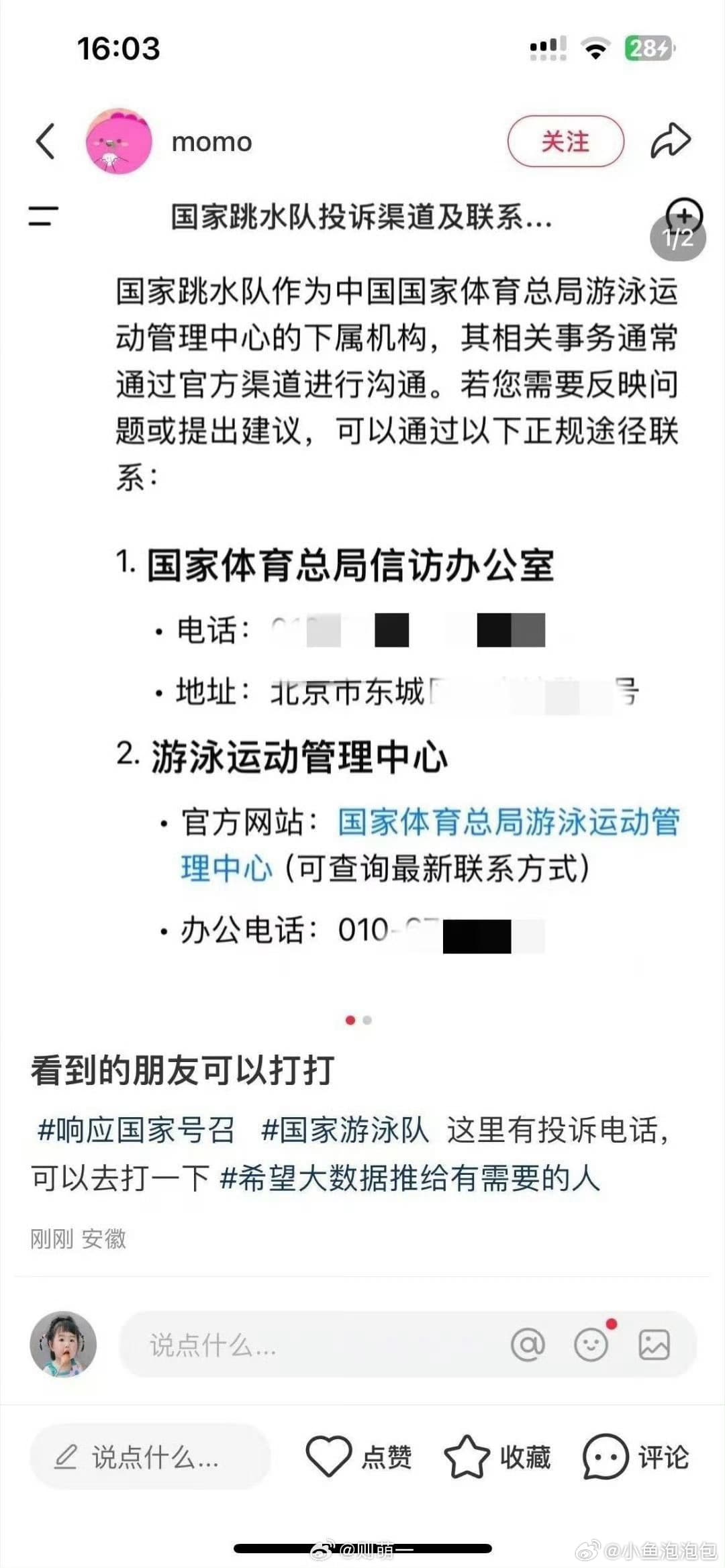Open the hashtag #响应国家号召
The width and height of the screenshot is (725, 1568).
click(x=136, y=1130)
